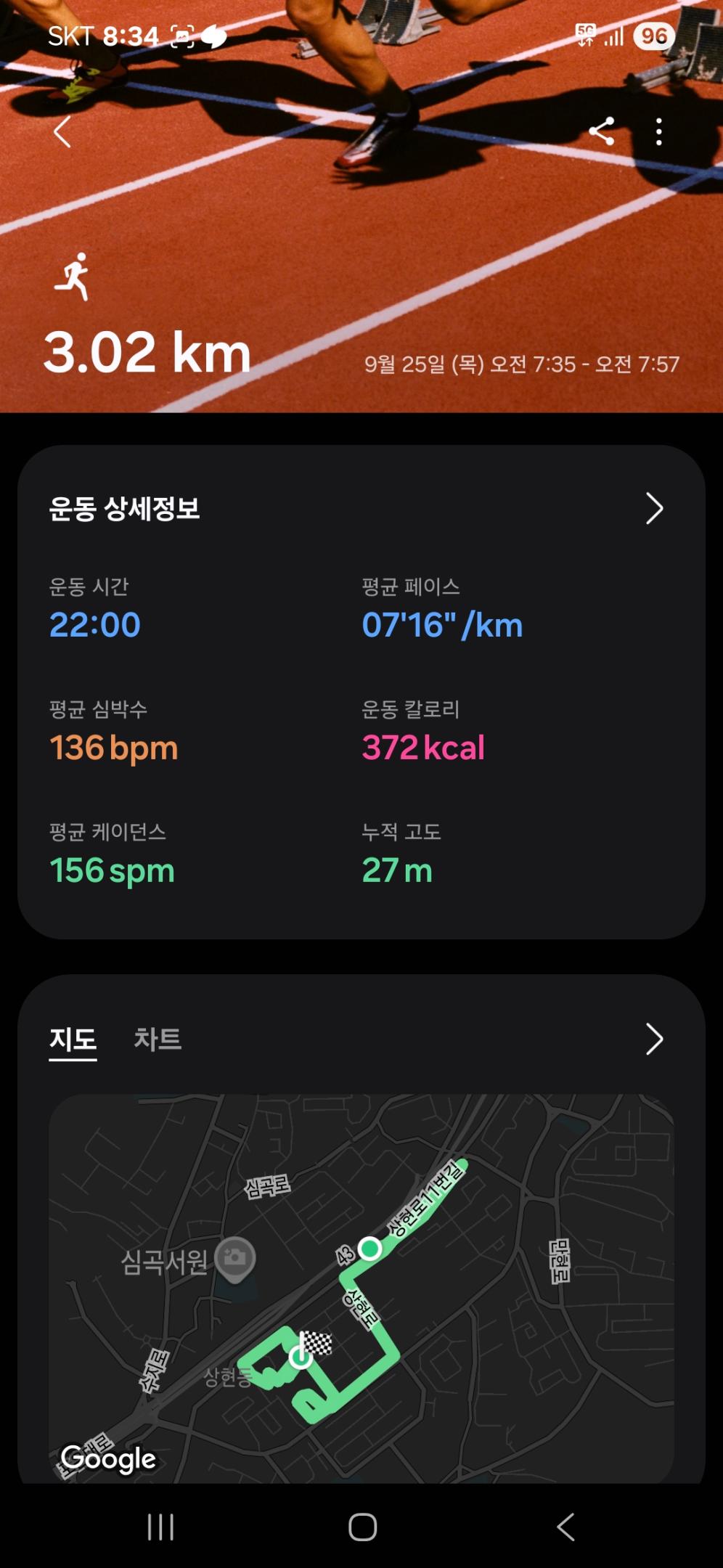Switch to the 차트 tab

(158, 1040)
